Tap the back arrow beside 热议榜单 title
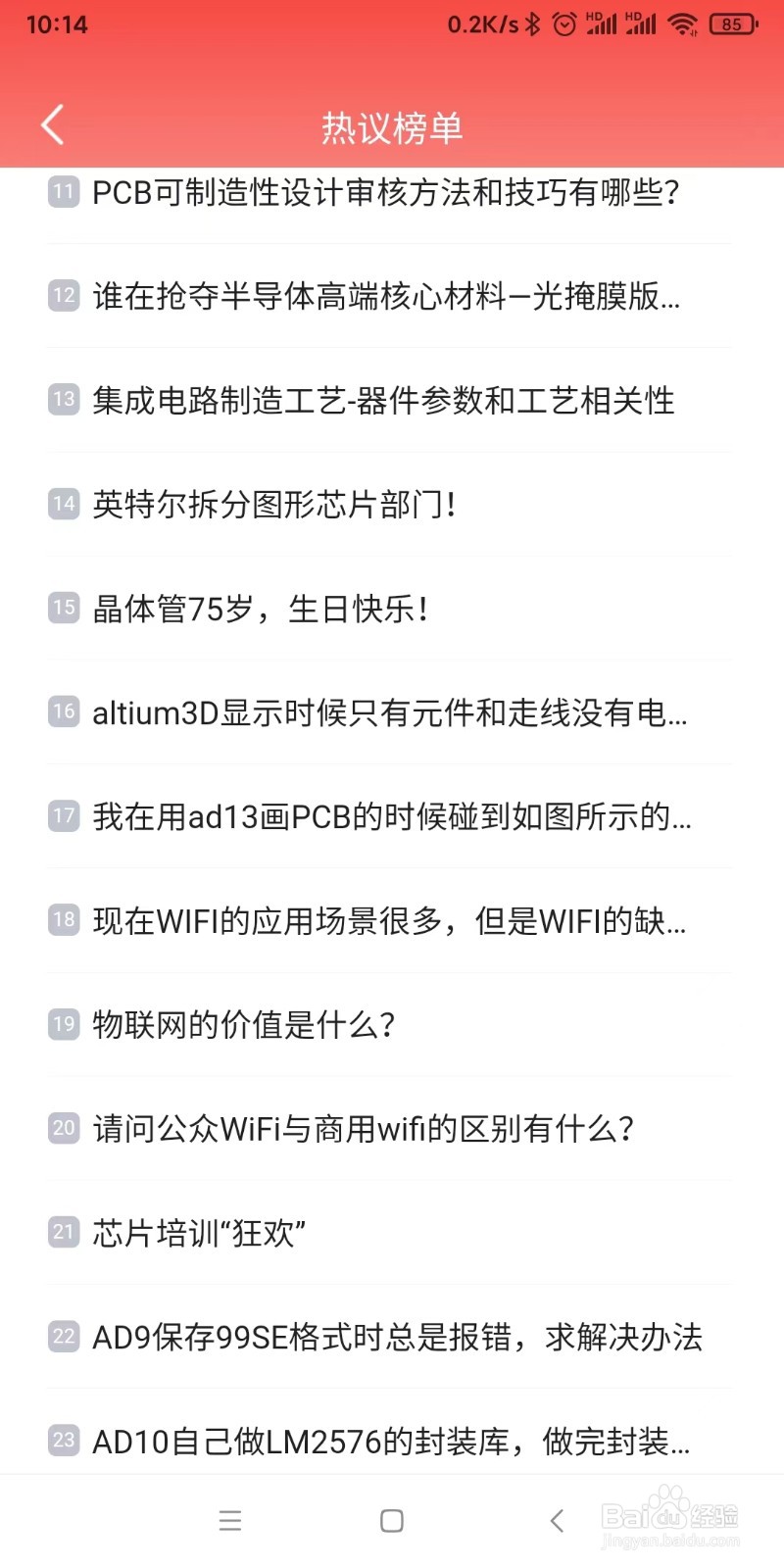This screenshot has height=1568, width=784. (52, 125)
